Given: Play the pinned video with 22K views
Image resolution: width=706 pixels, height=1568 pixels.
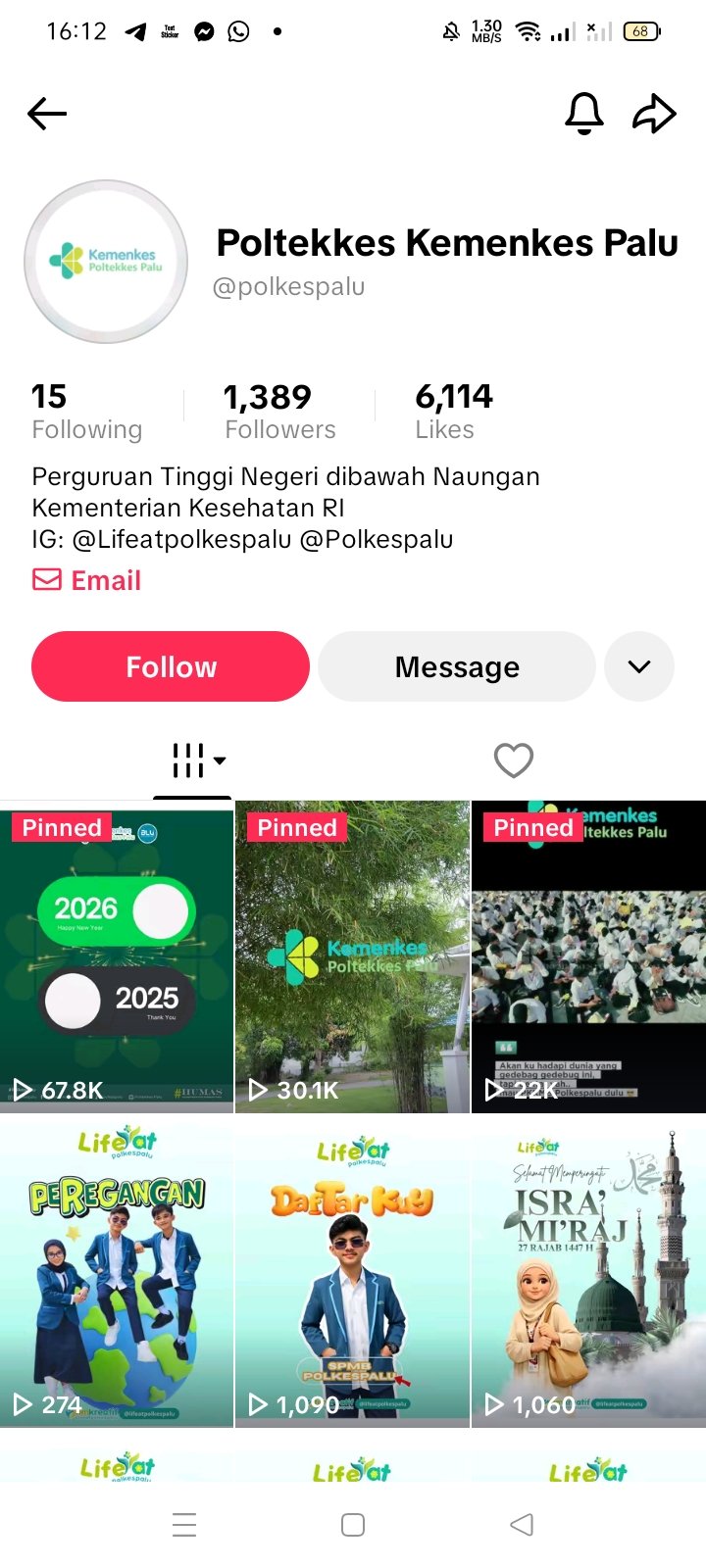Looking at the screenshot, I should pyautogui.click(x=588, y=956).
